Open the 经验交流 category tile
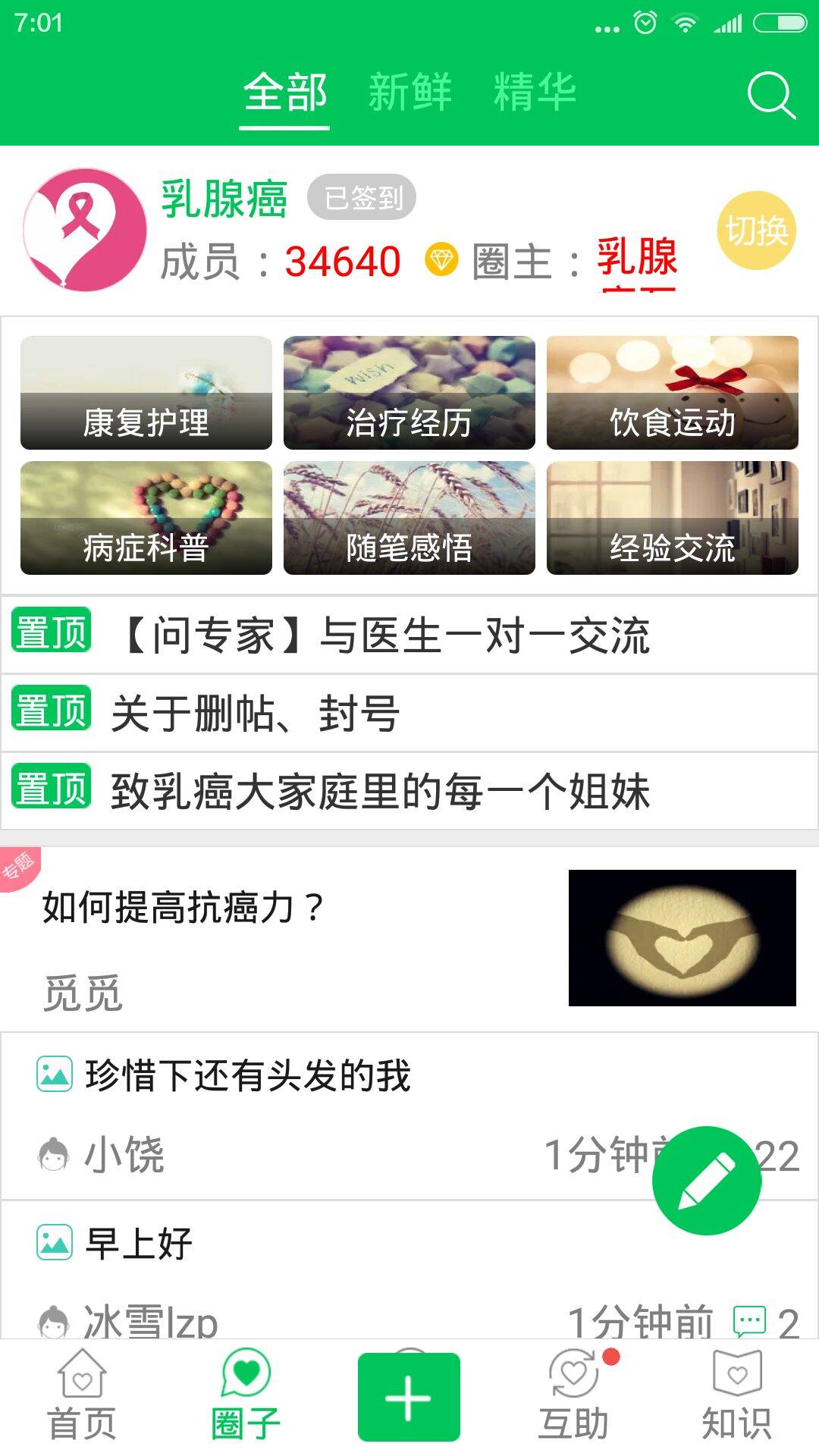819x1456 pixels. pyautogui.click(x=672, y=518)
